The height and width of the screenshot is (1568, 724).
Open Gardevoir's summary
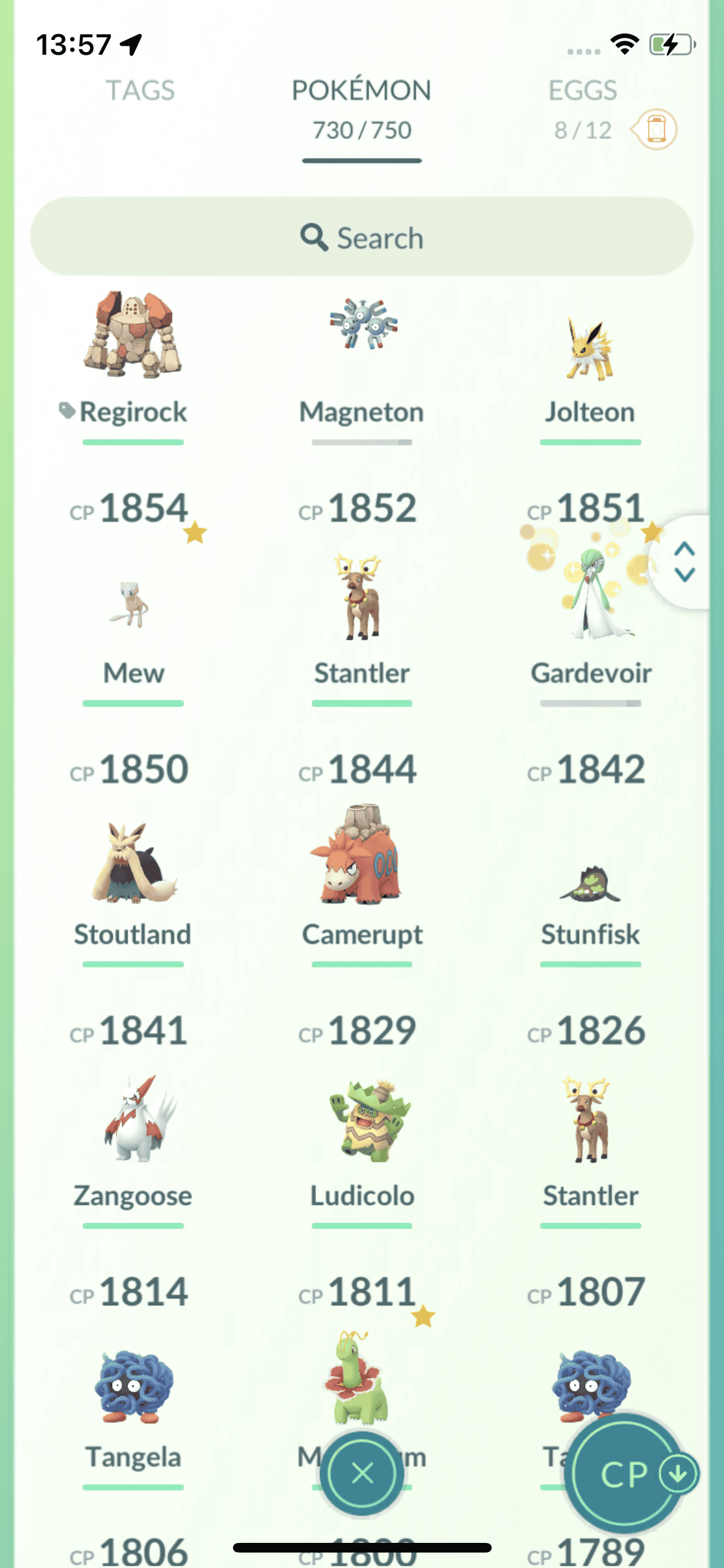590,605
